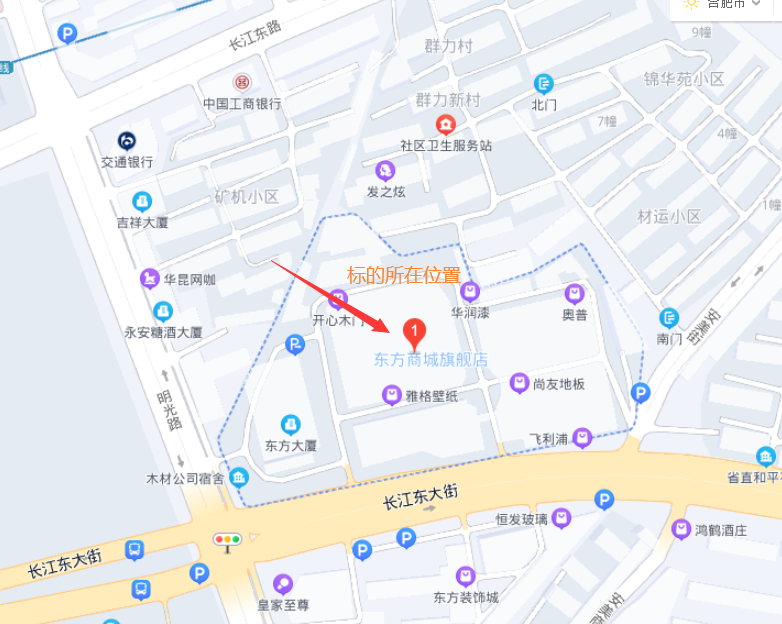The width and height of the screenshot is (782, 624).
Task: Tap the 飞利浦 shop marker
Action: coord(582,438)
